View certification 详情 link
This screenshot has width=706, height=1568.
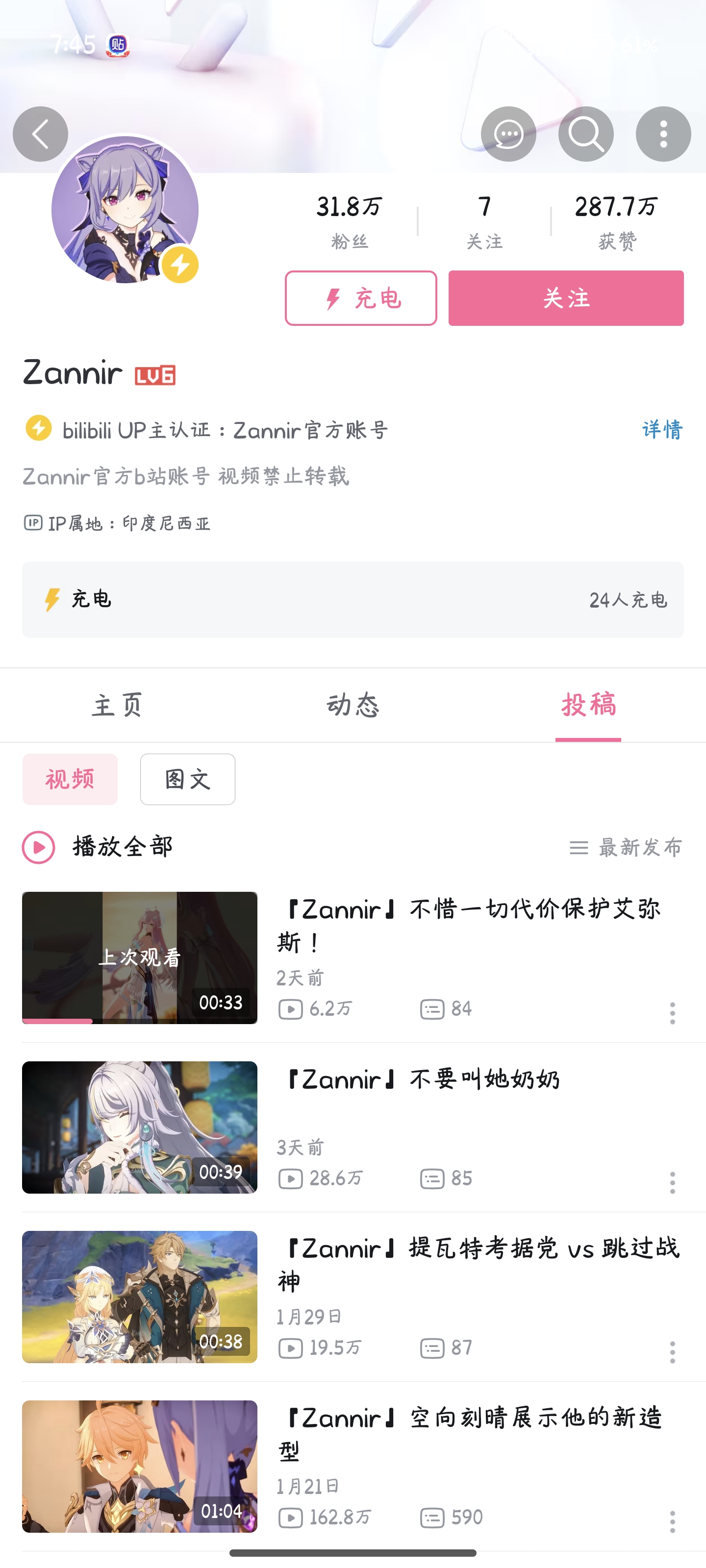tap(661, 430)
